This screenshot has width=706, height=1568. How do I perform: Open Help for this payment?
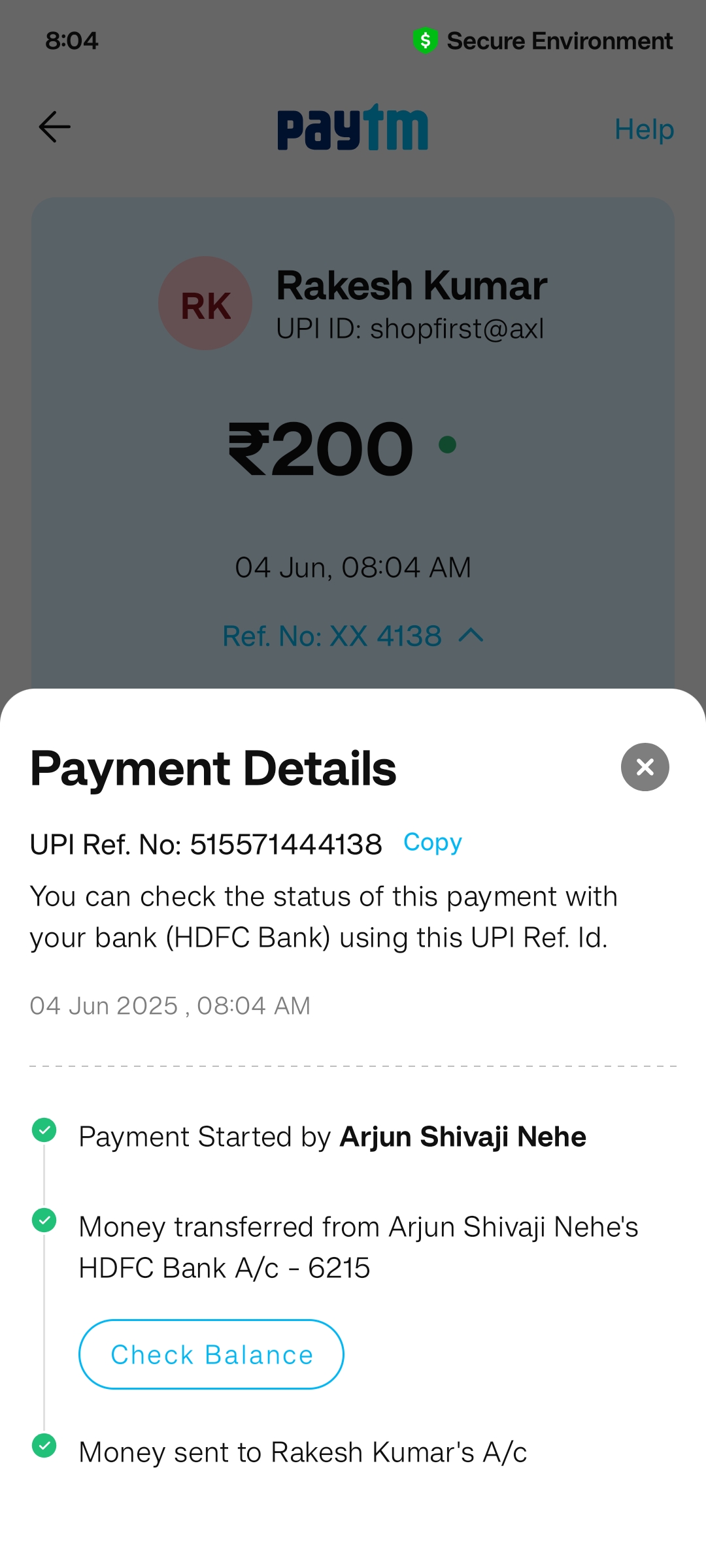click(644, 129)
